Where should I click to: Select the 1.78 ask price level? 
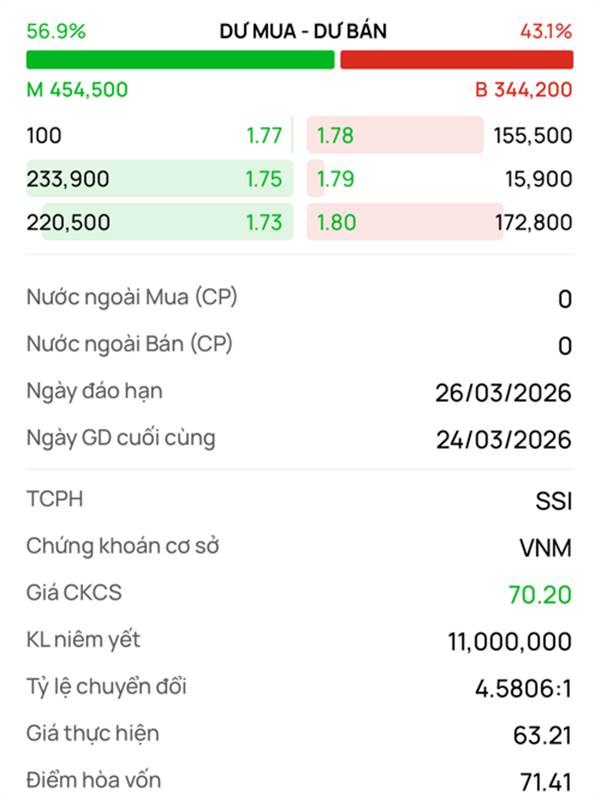tap(336, 136)
